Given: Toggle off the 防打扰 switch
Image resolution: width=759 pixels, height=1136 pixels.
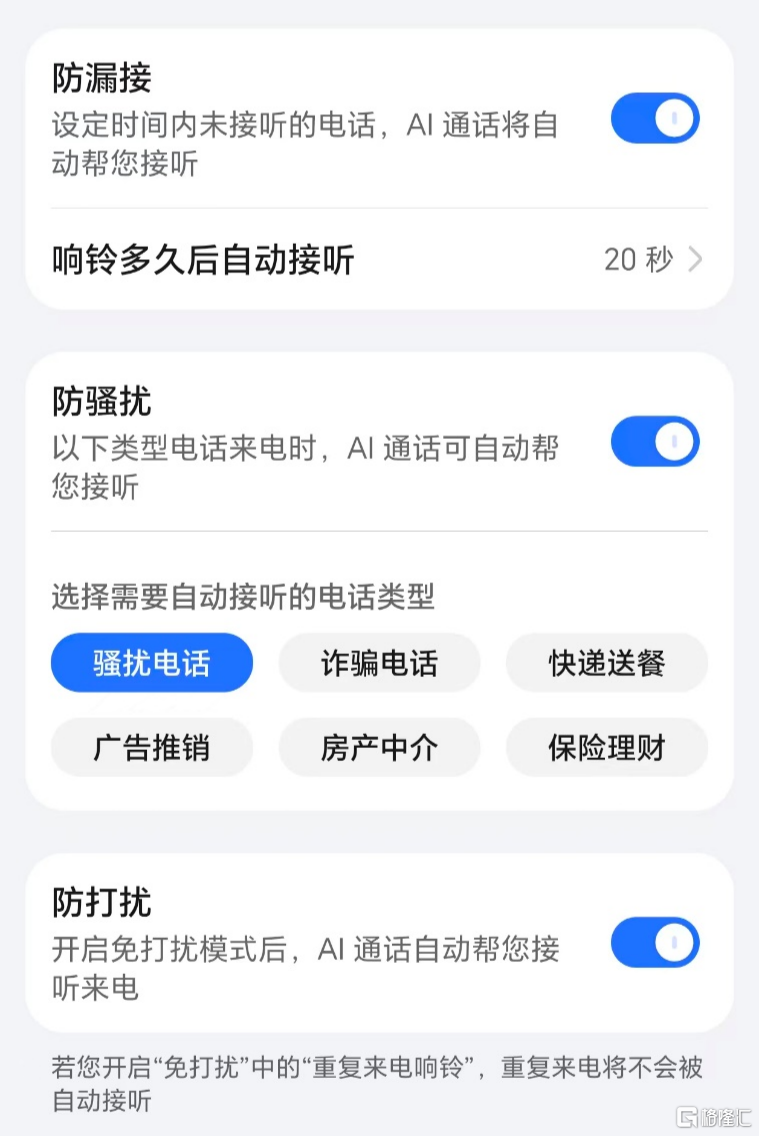Looking at the screenshot, I should (655, 940).
